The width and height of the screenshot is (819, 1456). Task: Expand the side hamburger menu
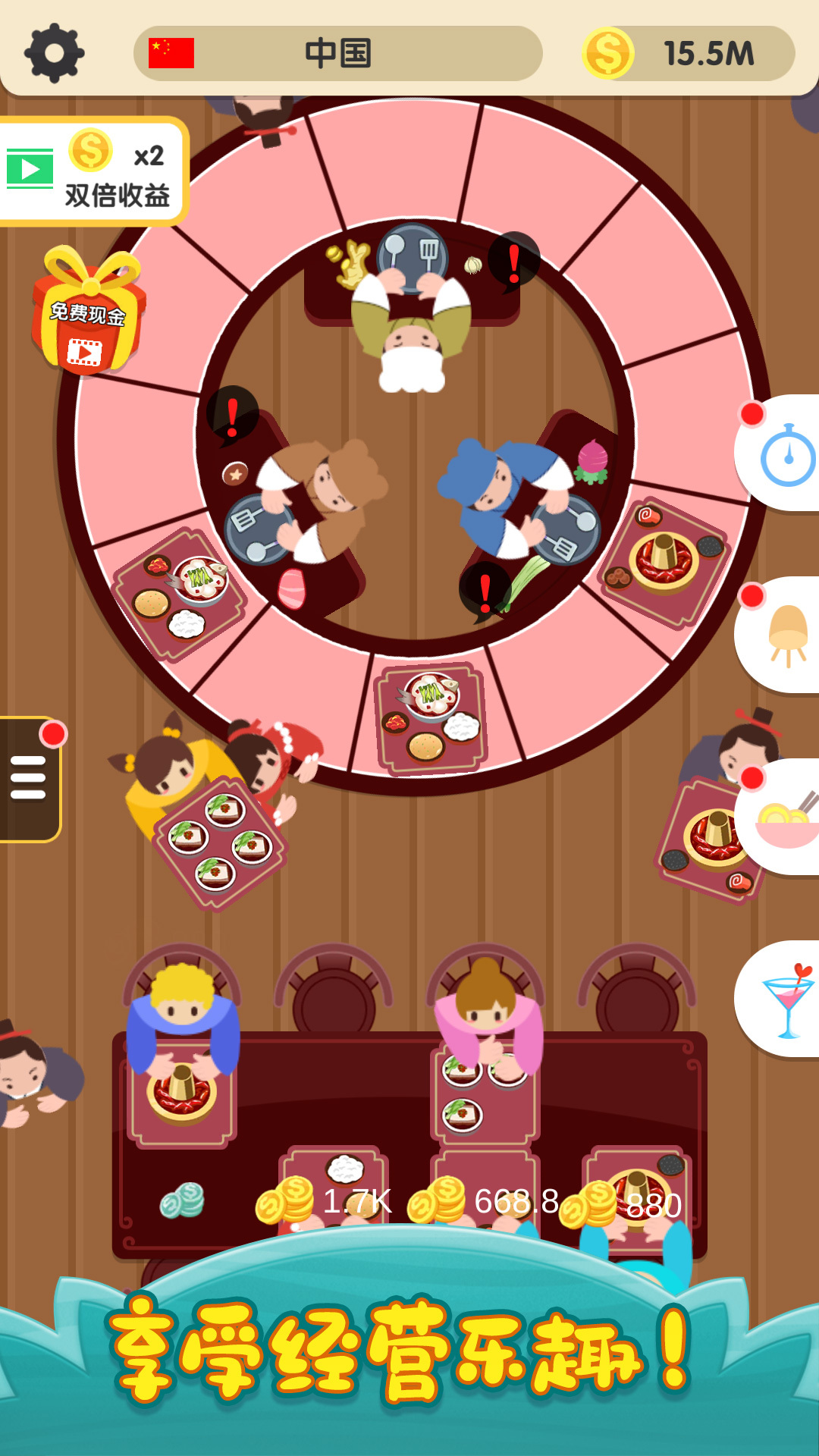[29, 778]
